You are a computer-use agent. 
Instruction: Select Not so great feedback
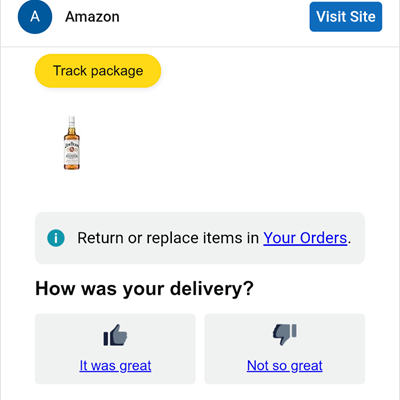(285, 349)
